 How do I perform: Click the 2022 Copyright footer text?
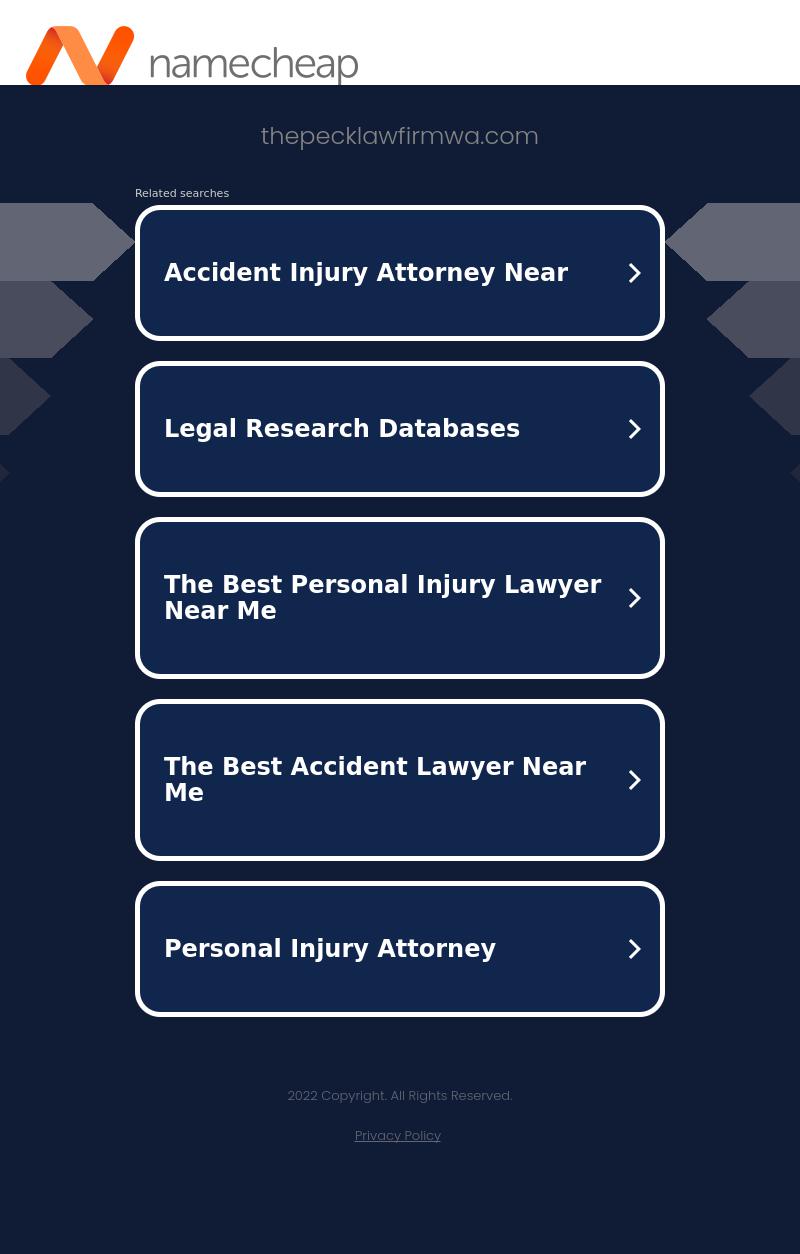pyautogui.click(x=400, y=1095)
